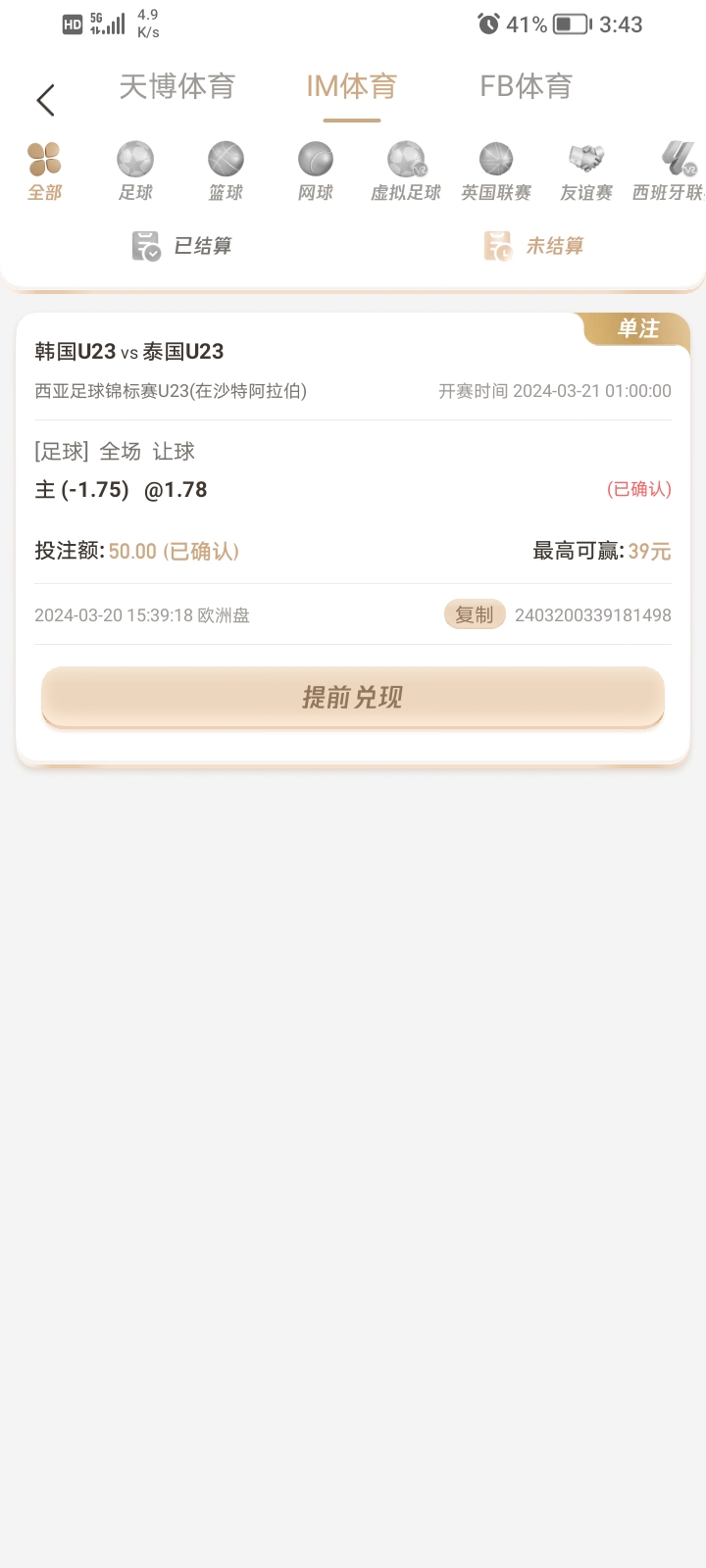Filter bets by 足球
706x1568 pixels.
[135, 171]
